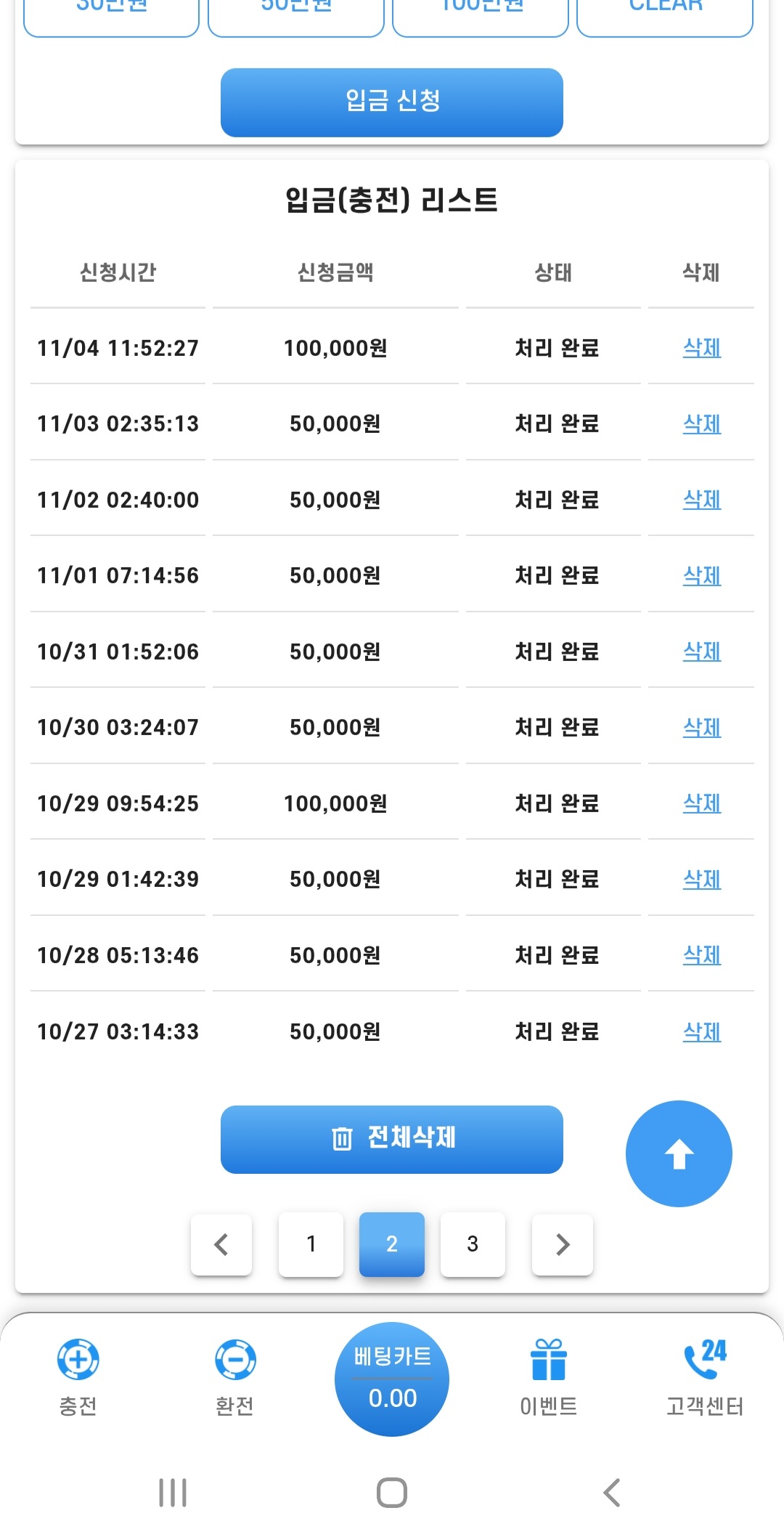Viewport: 784px width, 1537px height.
Task: Delete the 10/31 01:52:06 deposit entry
Action: coord(701,652)
